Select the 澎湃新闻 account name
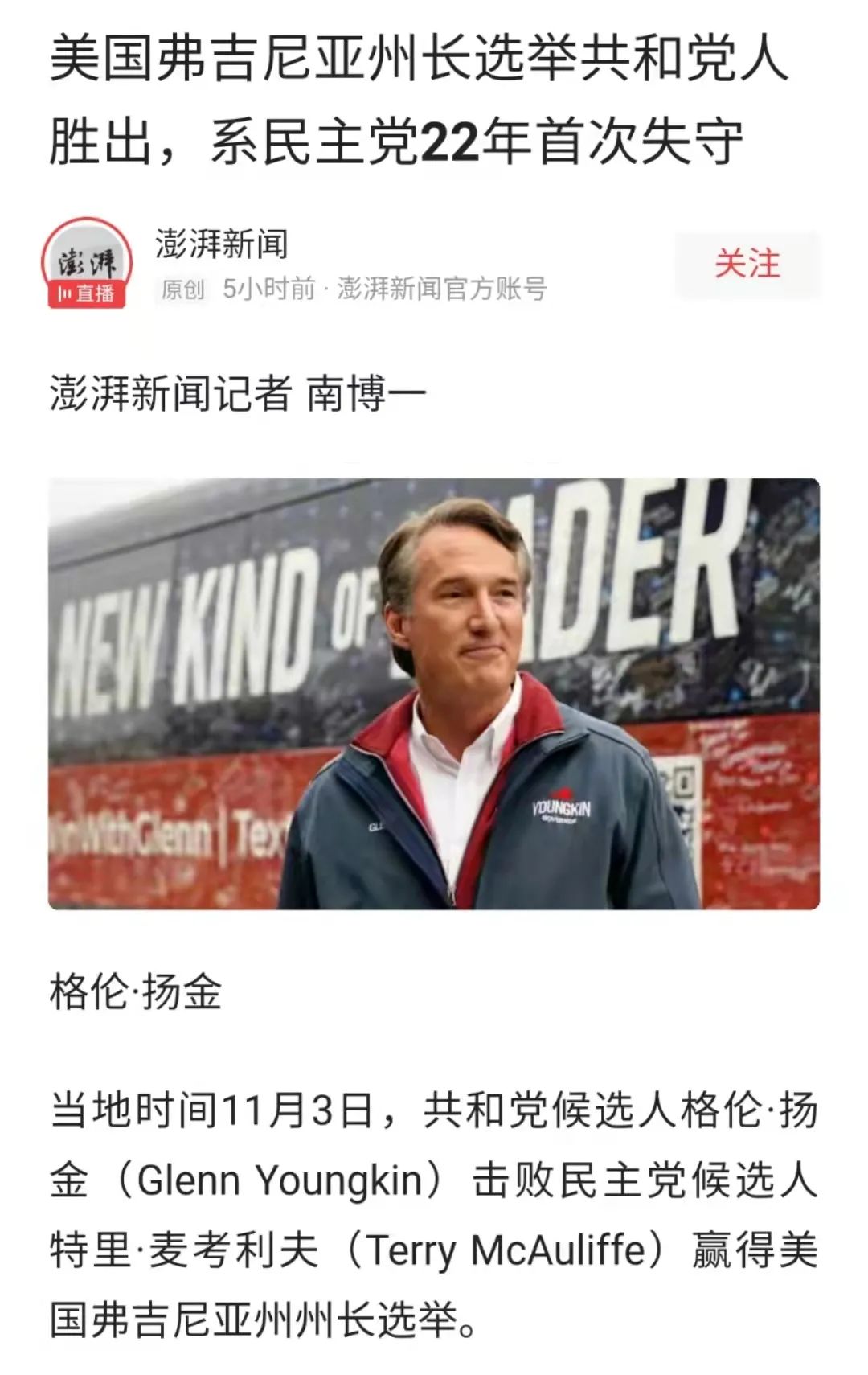 (216, 248)
